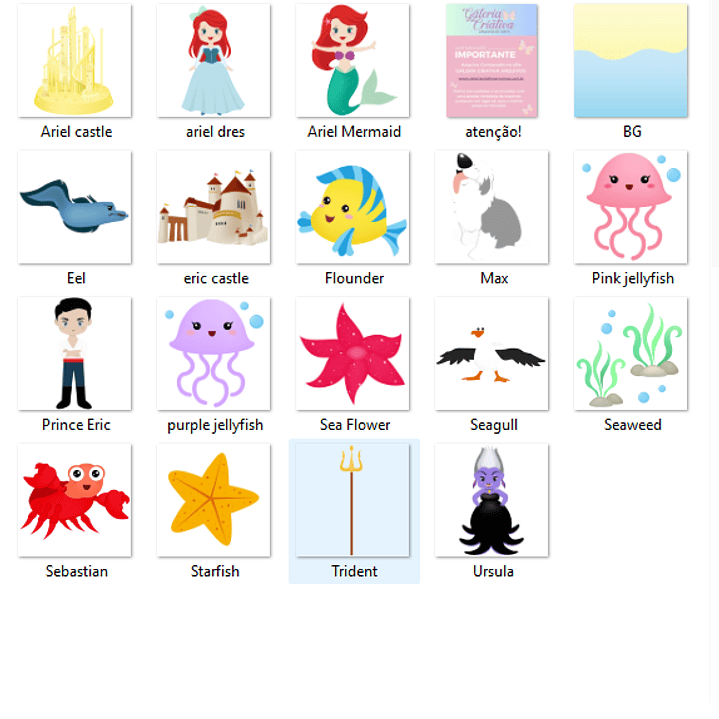Select the Ursula image
Viewport: 719px width, 719px height.
(x=492, y=500)
